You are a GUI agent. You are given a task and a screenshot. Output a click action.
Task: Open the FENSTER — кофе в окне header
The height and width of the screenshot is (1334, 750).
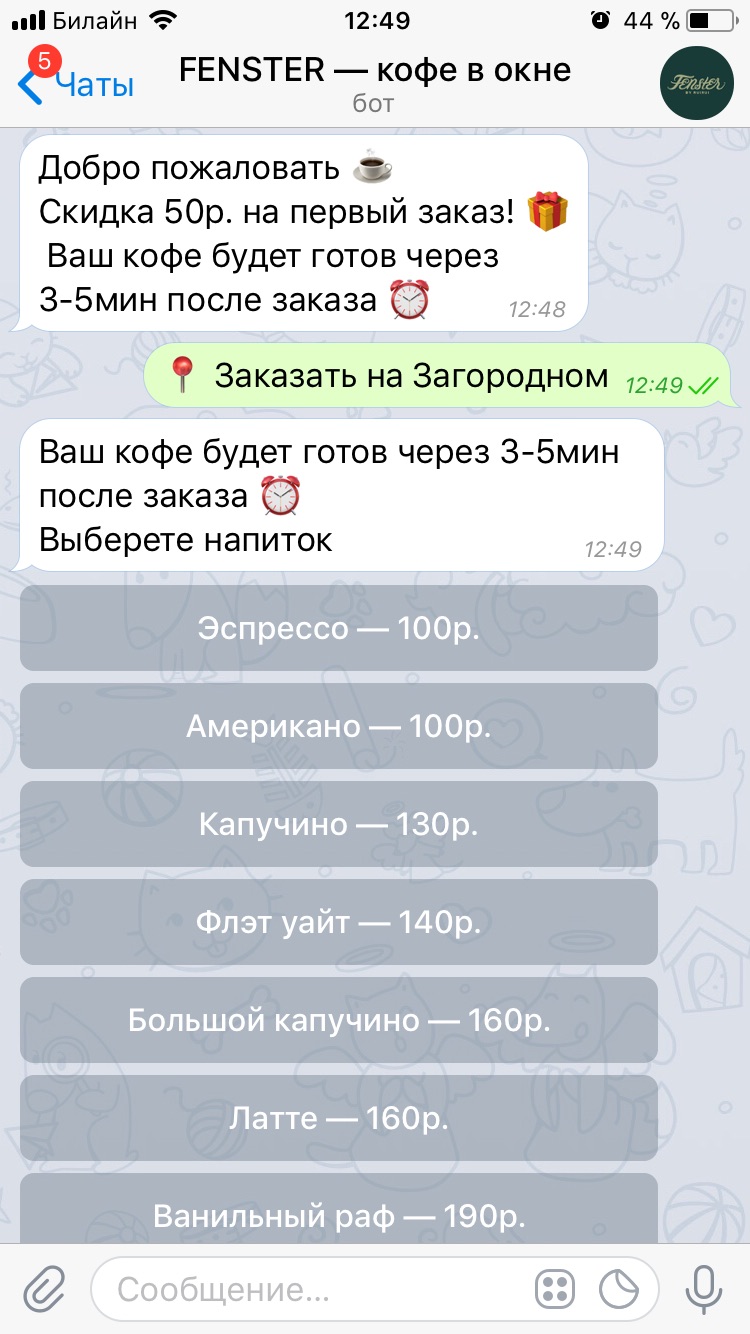374,82
